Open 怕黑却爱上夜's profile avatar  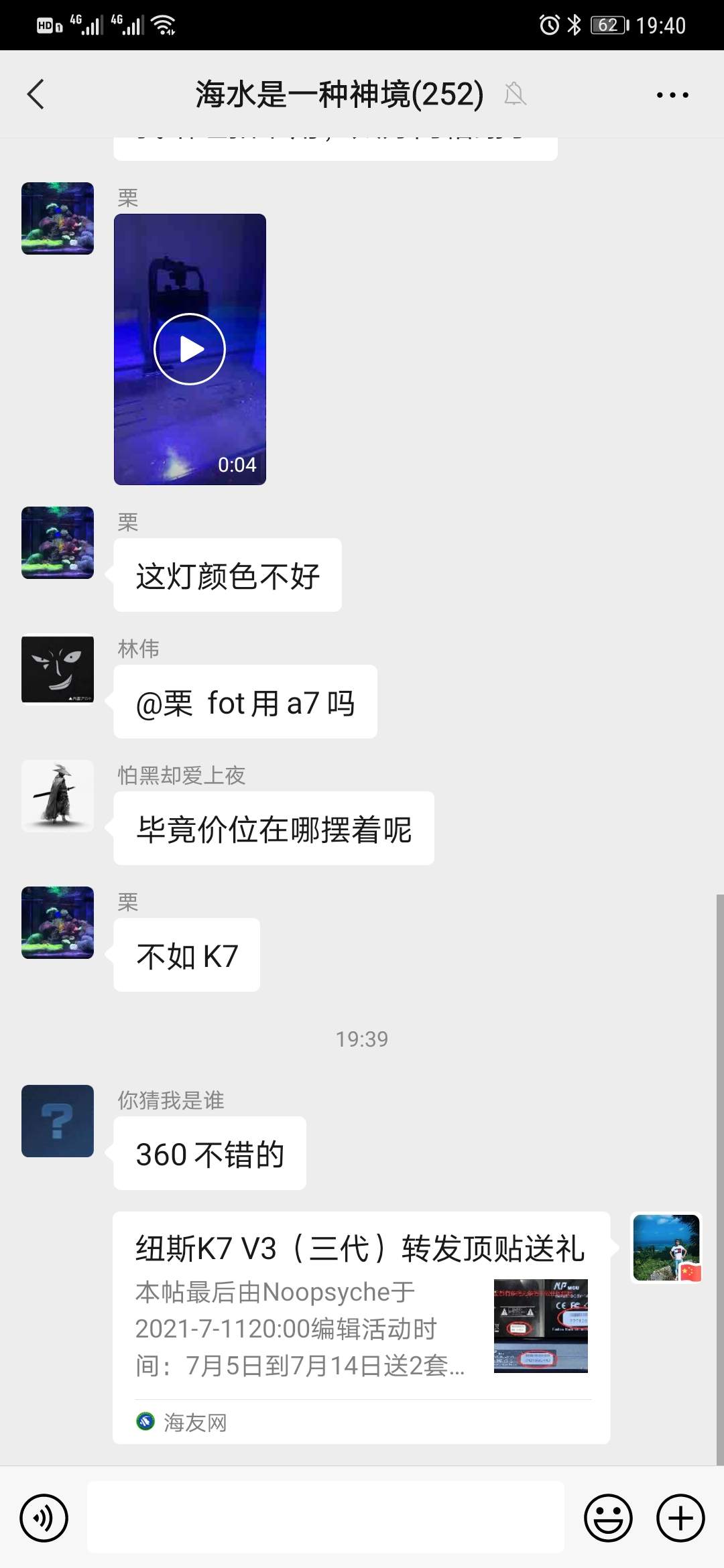[58, 796]
